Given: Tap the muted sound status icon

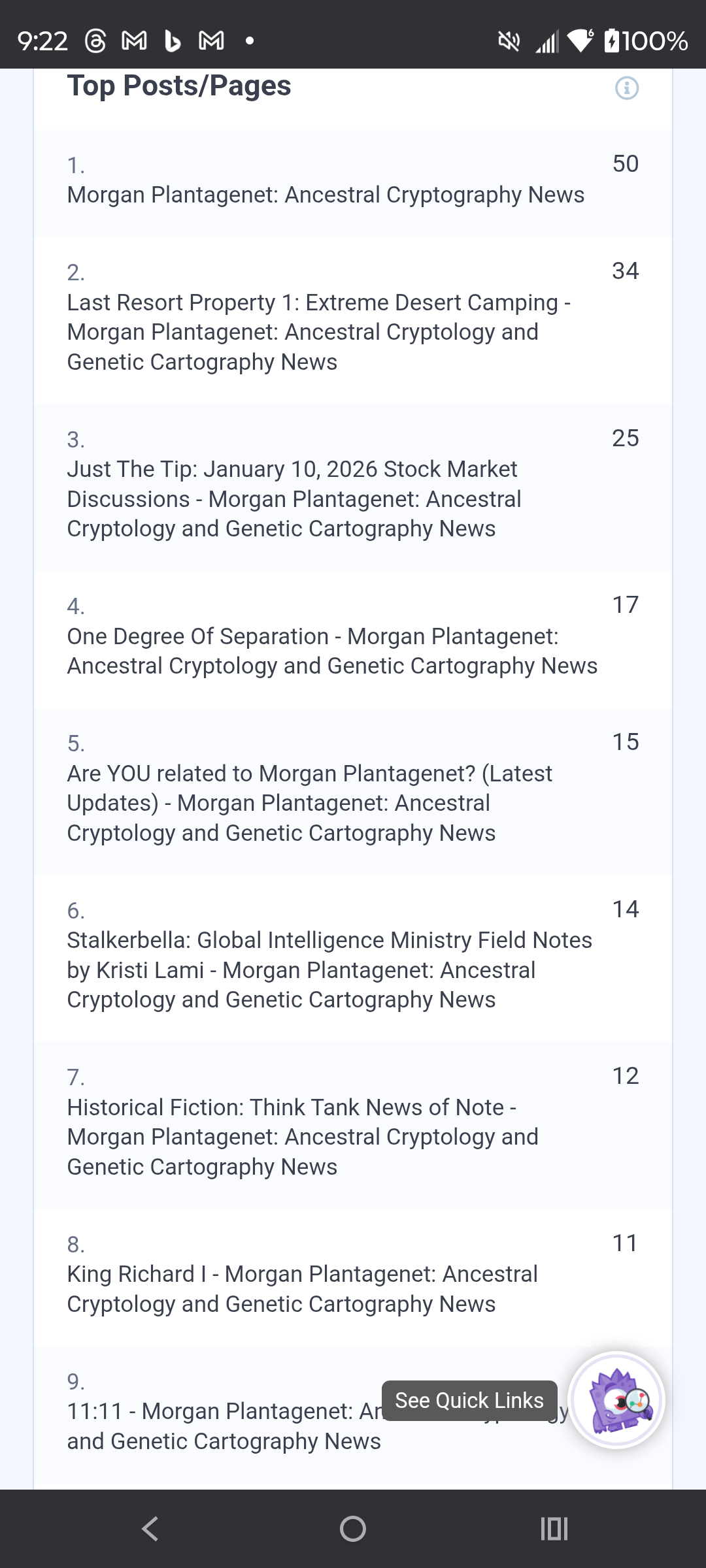Looking at the screenshot, I should click(x=508, y=41).
